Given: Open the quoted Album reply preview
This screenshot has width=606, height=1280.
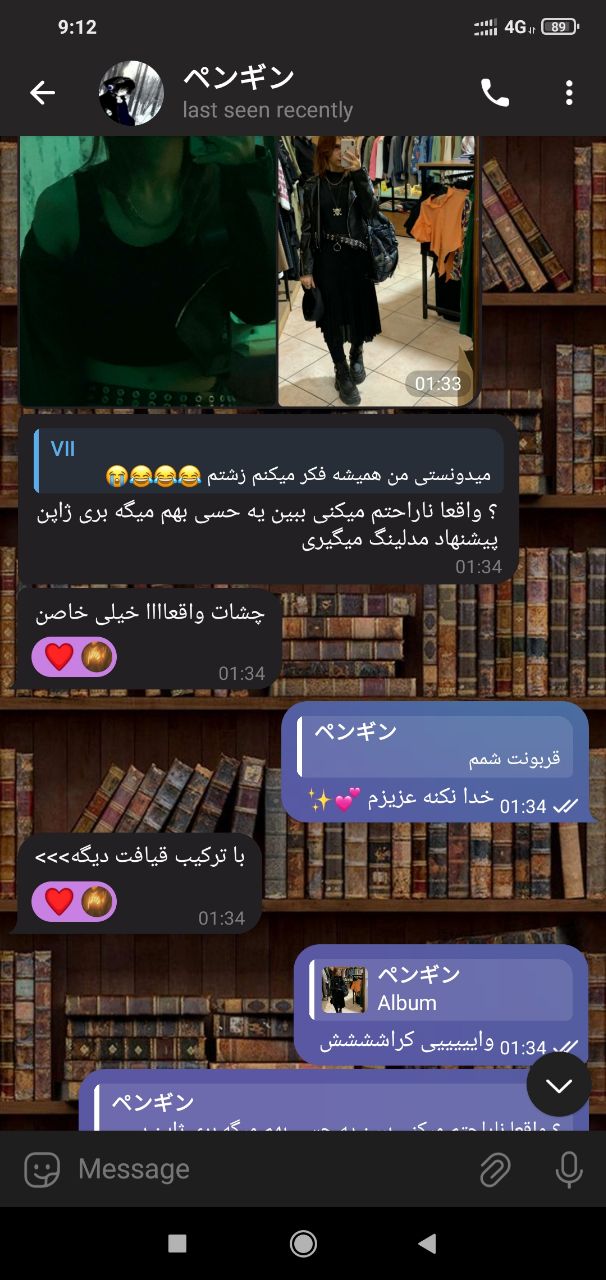Looking at the screenshot, I should click(440, 989).
